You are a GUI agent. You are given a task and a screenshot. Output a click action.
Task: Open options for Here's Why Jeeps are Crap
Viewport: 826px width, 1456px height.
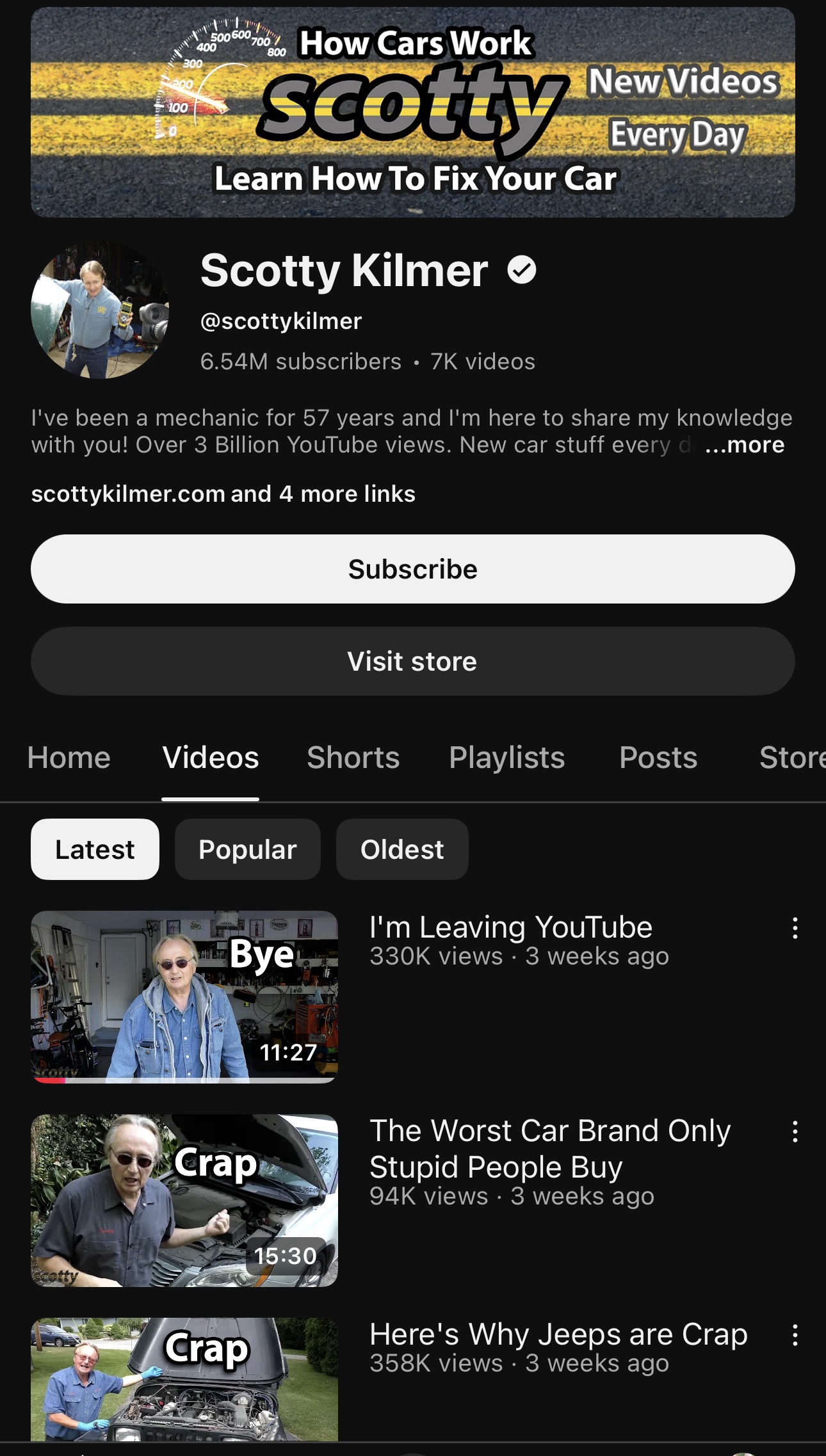pos(795,1335)
